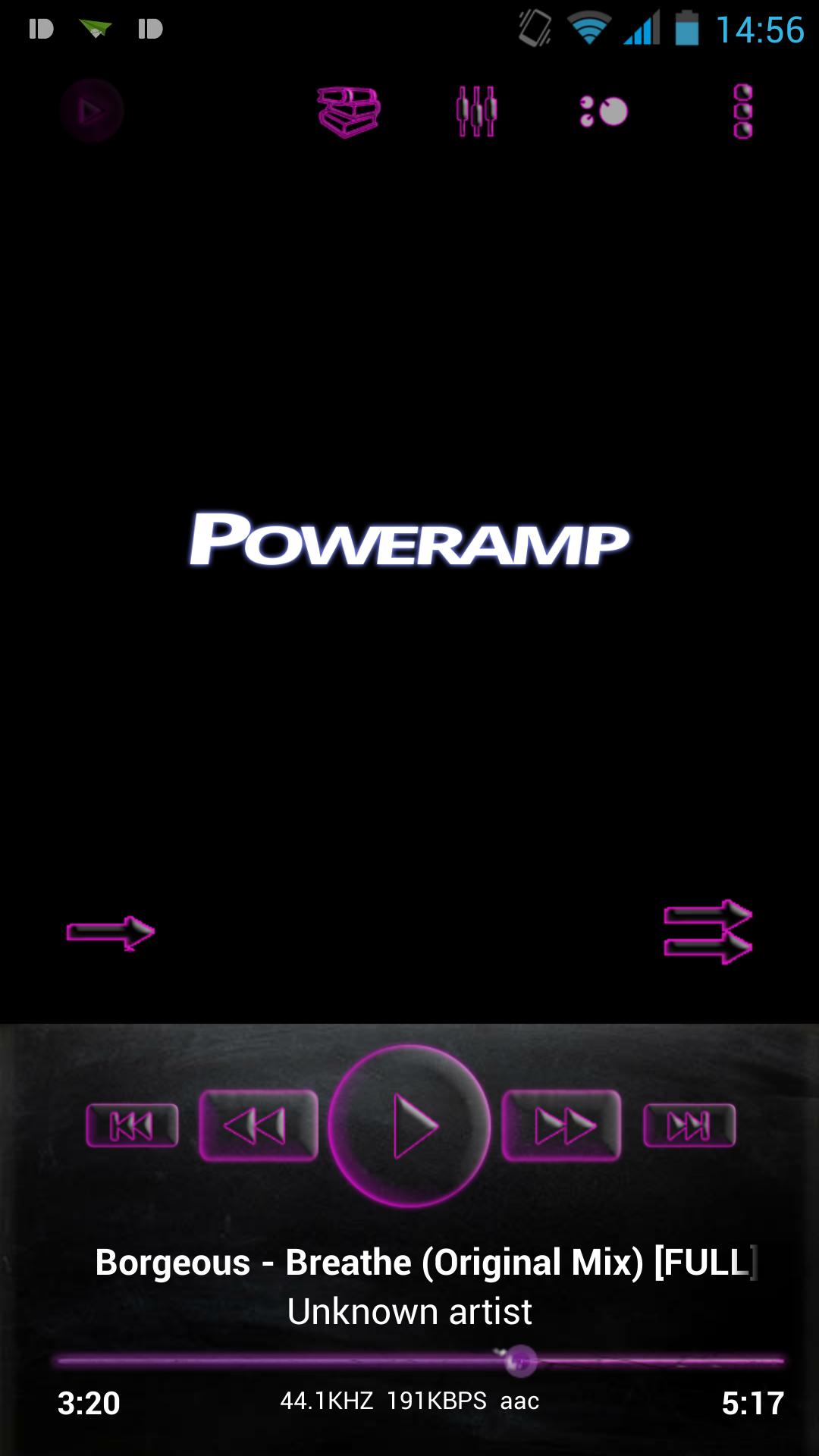Skip to the next track

point(689,1125)
